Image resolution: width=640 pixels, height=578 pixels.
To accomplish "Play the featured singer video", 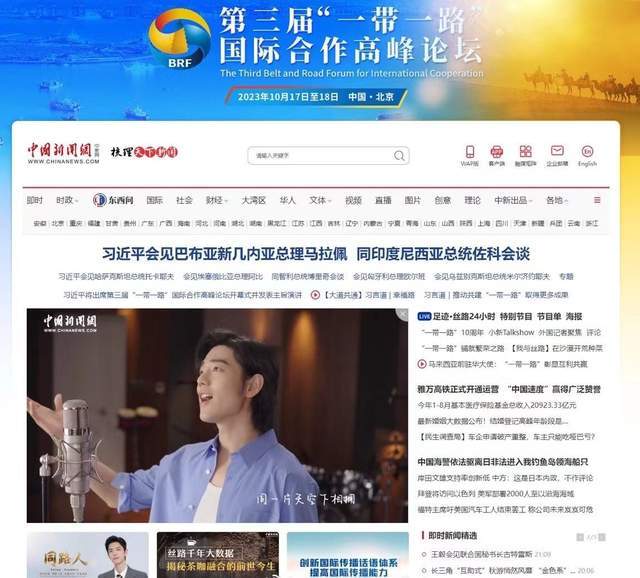I will coord(217,415).
